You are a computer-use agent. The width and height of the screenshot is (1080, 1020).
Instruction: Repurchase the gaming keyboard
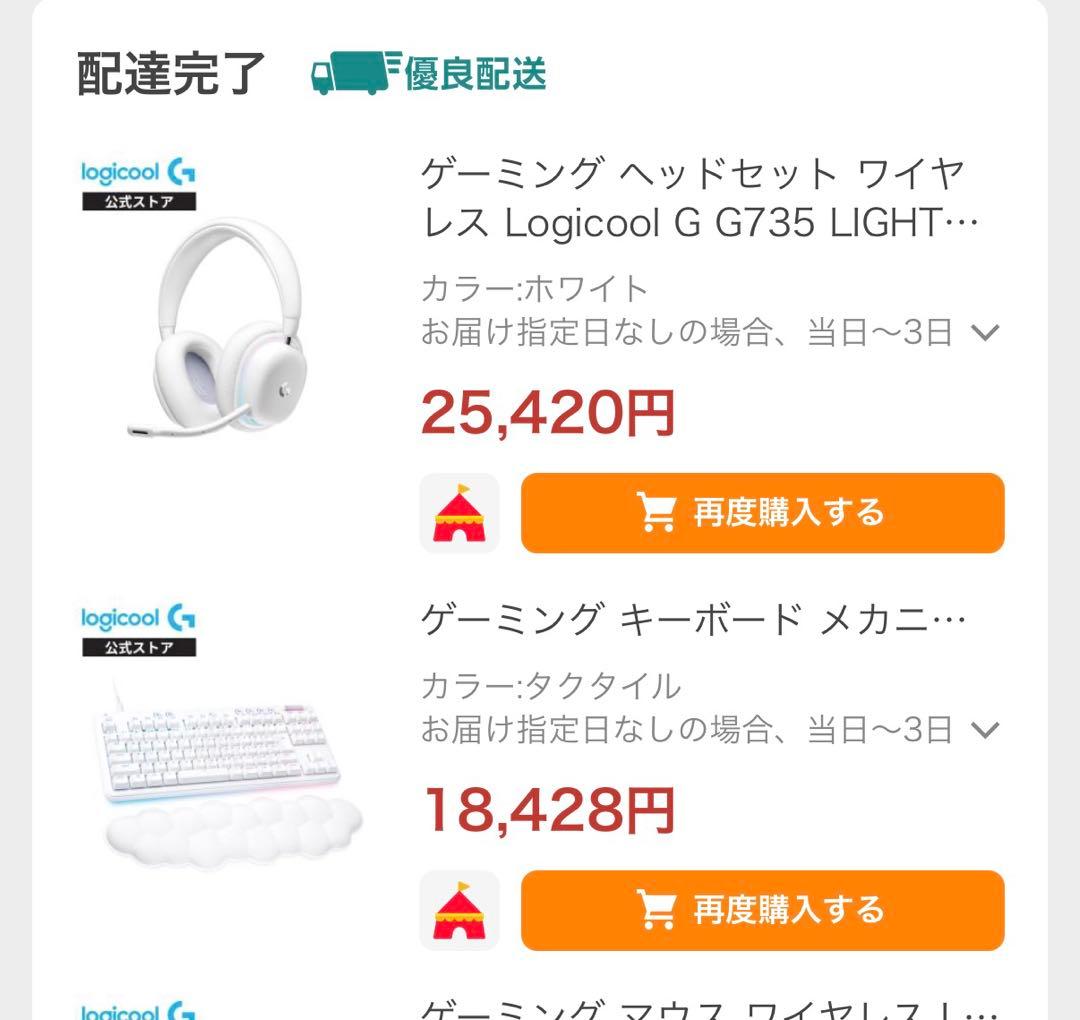click(762, 910)
